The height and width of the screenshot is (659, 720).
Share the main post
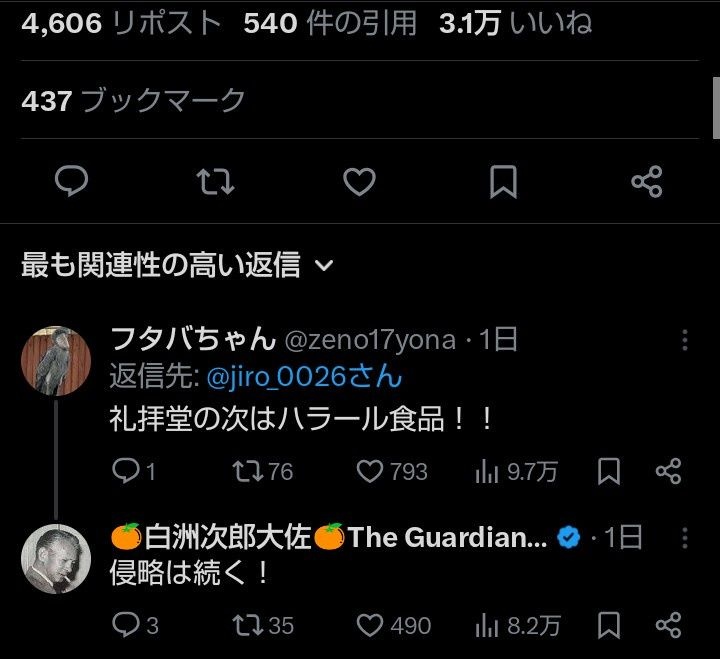coord(647,181)
